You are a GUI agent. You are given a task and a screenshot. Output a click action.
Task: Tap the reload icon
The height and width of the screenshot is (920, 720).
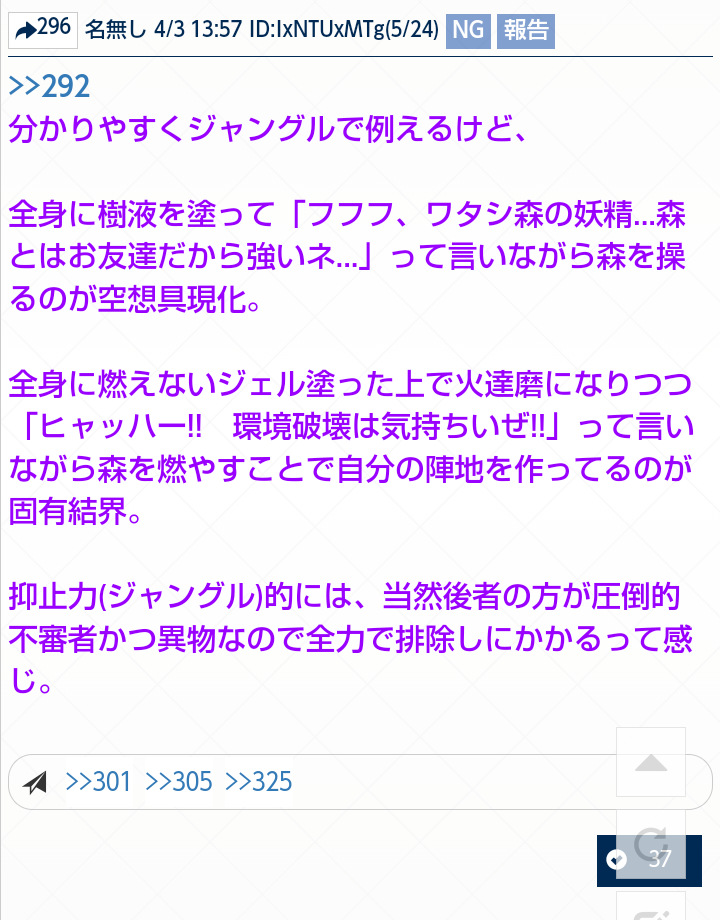[651, 836]
